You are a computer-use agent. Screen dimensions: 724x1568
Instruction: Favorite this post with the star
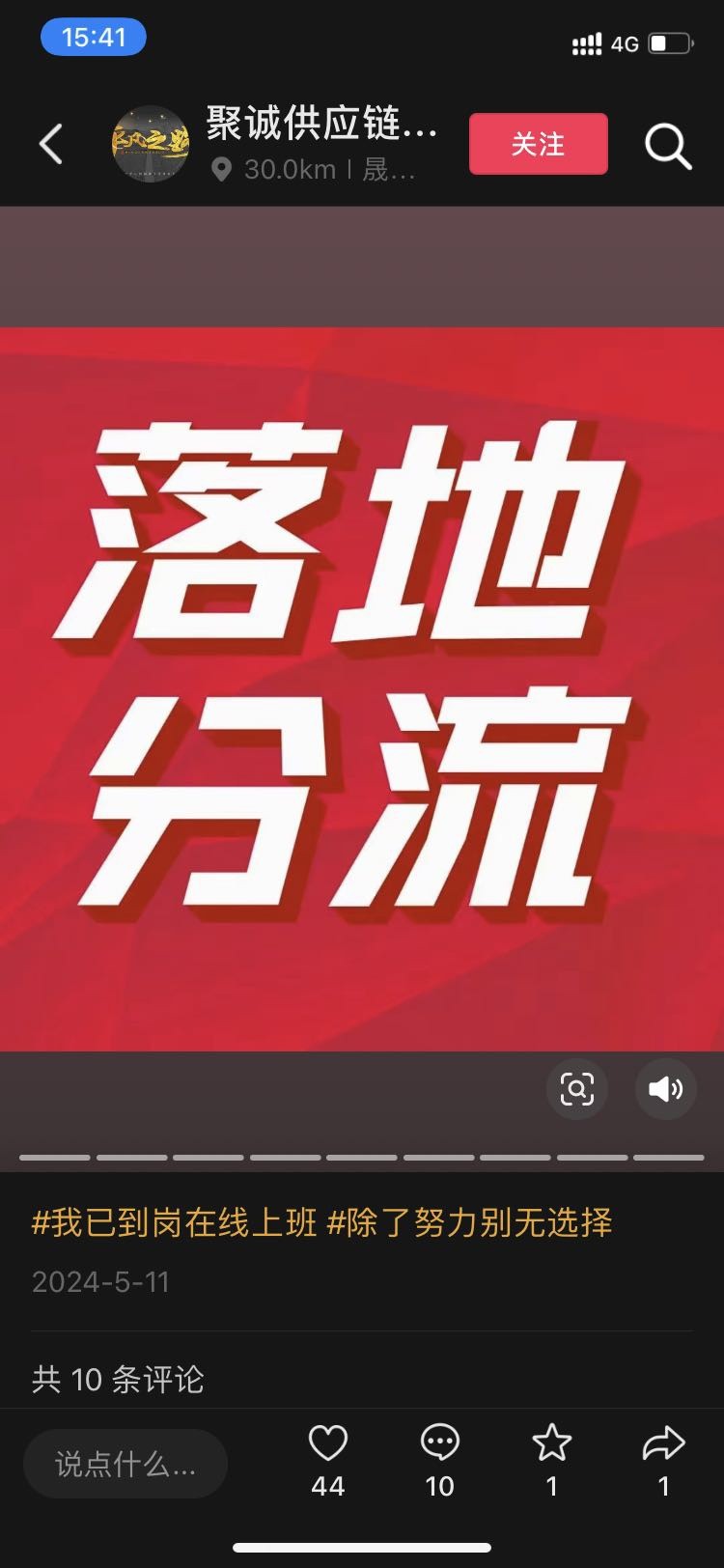(x=552, y=1443)
